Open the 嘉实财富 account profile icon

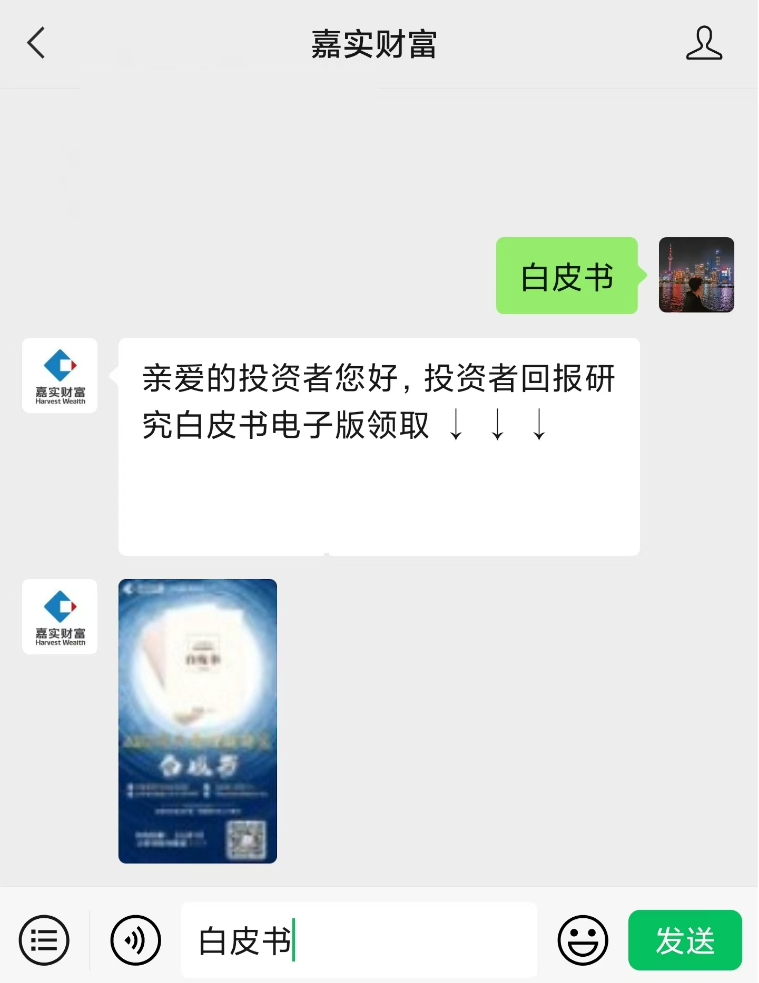point(704,43)
